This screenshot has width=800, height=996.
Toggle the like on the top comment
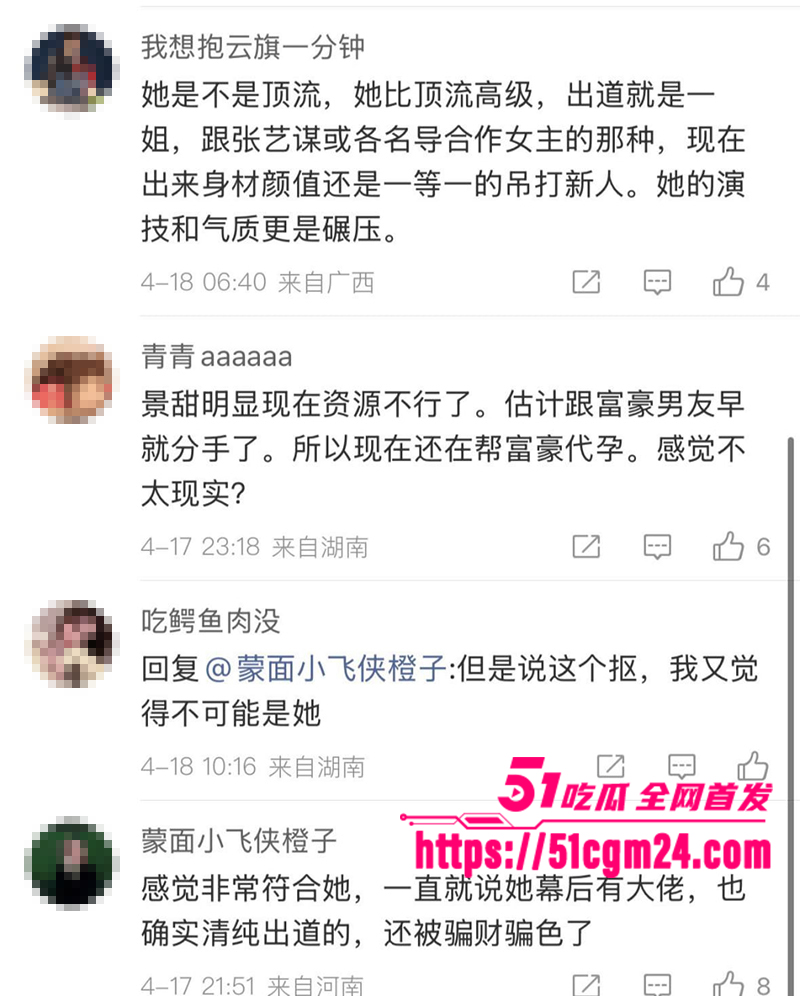pos(731,282)
